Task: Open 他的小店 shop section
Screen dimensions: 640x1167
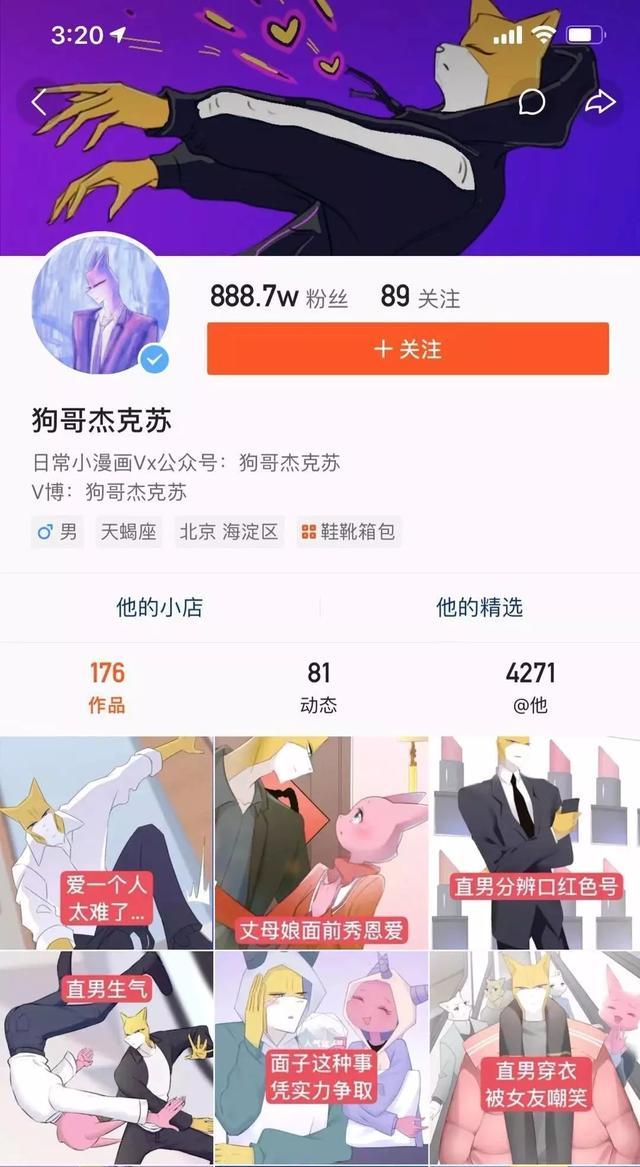Action: pyautogui.click(x=159, y=607)
